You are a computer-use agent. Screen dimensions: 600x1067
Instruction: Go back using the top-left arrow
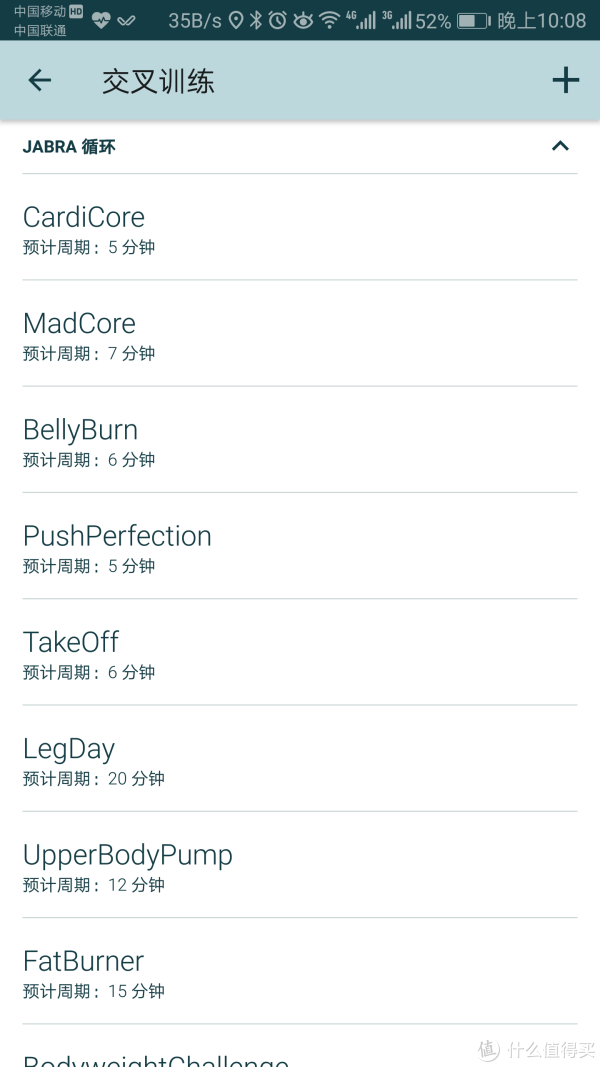pyautogui.click(x=39, y=81)
